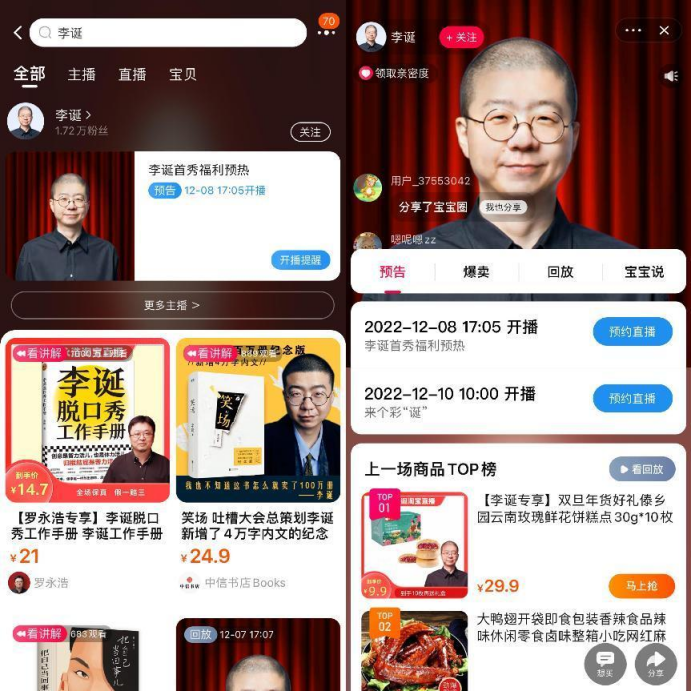Switch to the 主播 tab
691x691 pixels.
click(82, 75)
